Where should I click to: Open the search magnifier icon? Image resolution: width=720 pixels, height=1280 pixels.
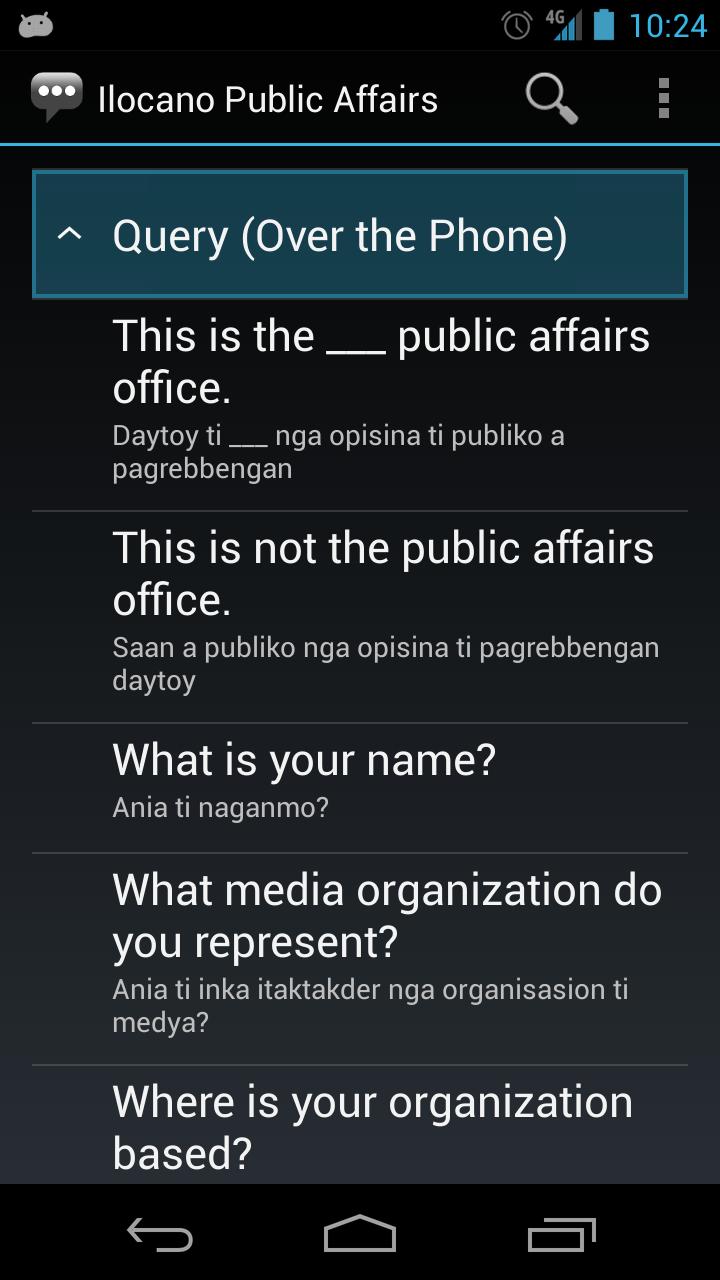tap(551, 99)
